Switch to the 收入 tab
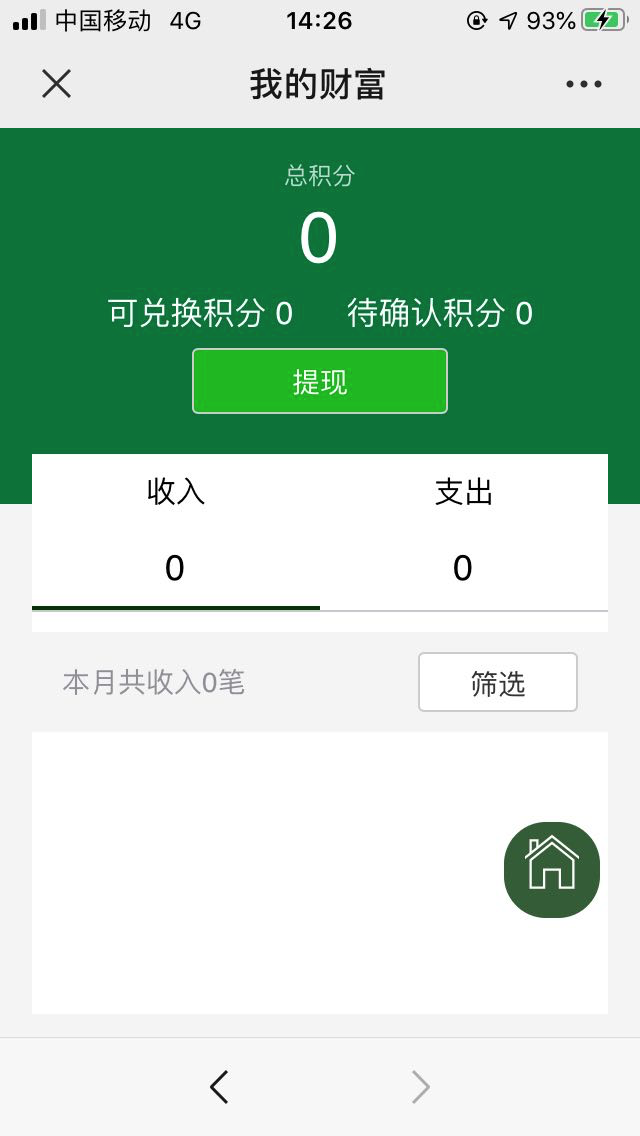The image size is (640, 1136). [x=176, y=530]
